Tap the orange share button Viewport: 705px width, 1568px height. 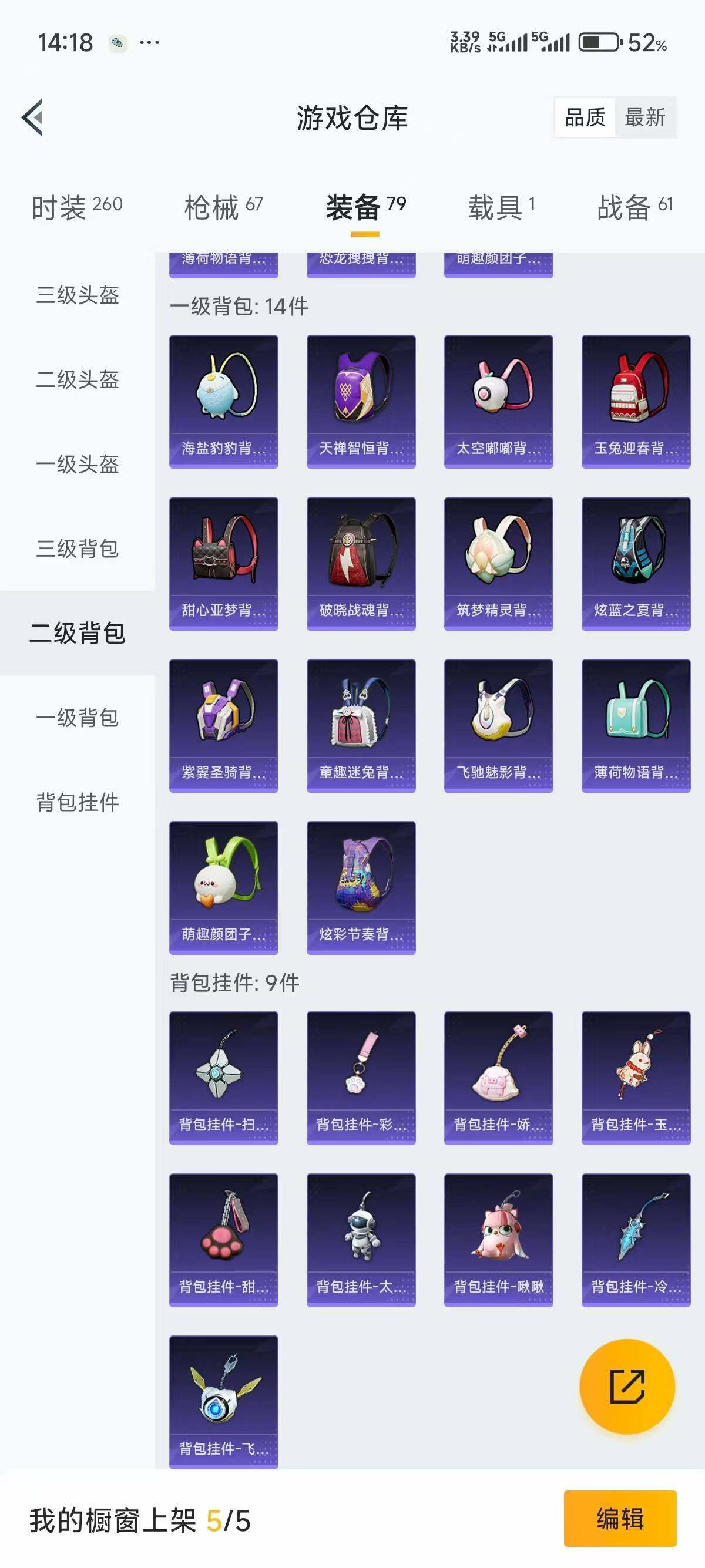[x=626, y=1385]
